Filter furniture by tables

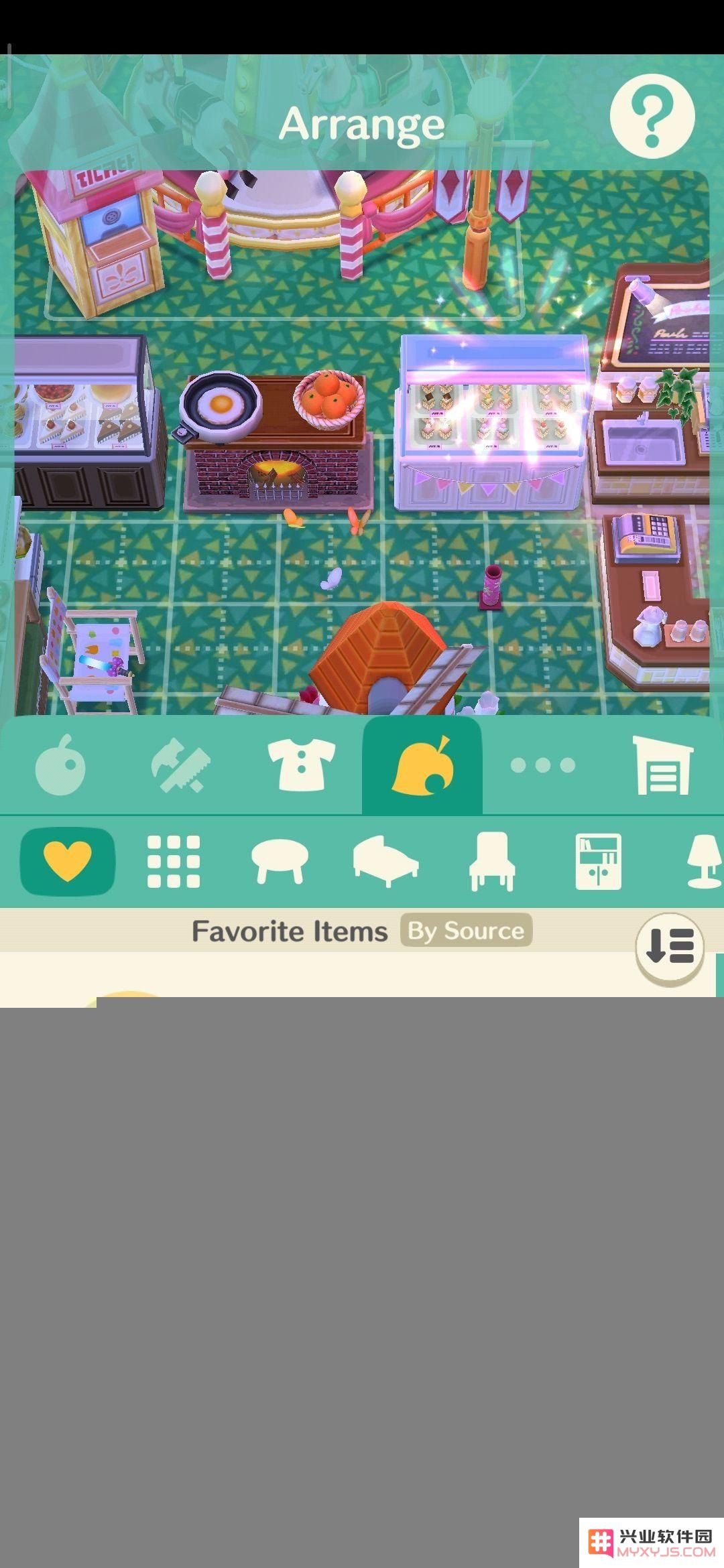coord(280,861)
